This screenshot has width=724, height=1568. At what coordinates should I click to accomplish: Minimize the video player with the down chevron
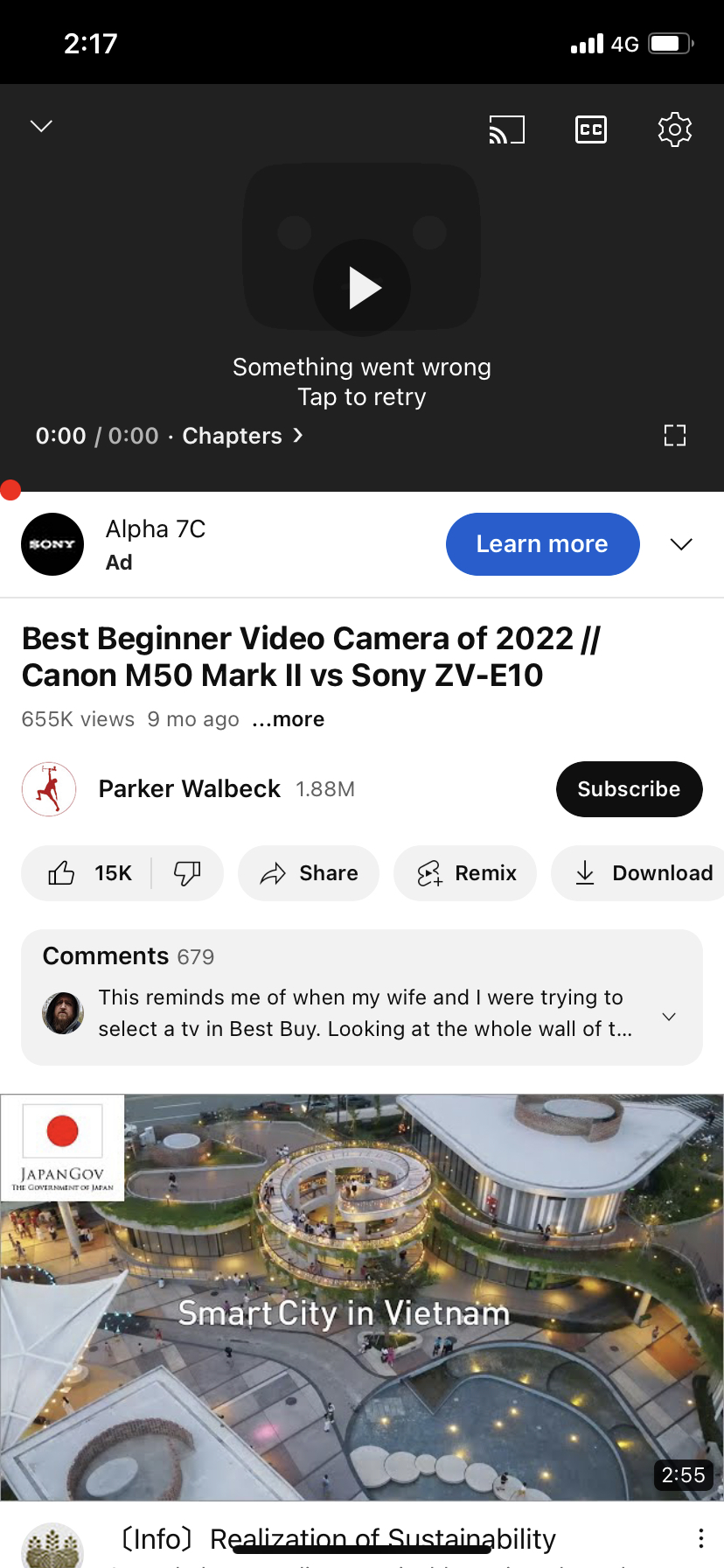(x=41, y=126)
